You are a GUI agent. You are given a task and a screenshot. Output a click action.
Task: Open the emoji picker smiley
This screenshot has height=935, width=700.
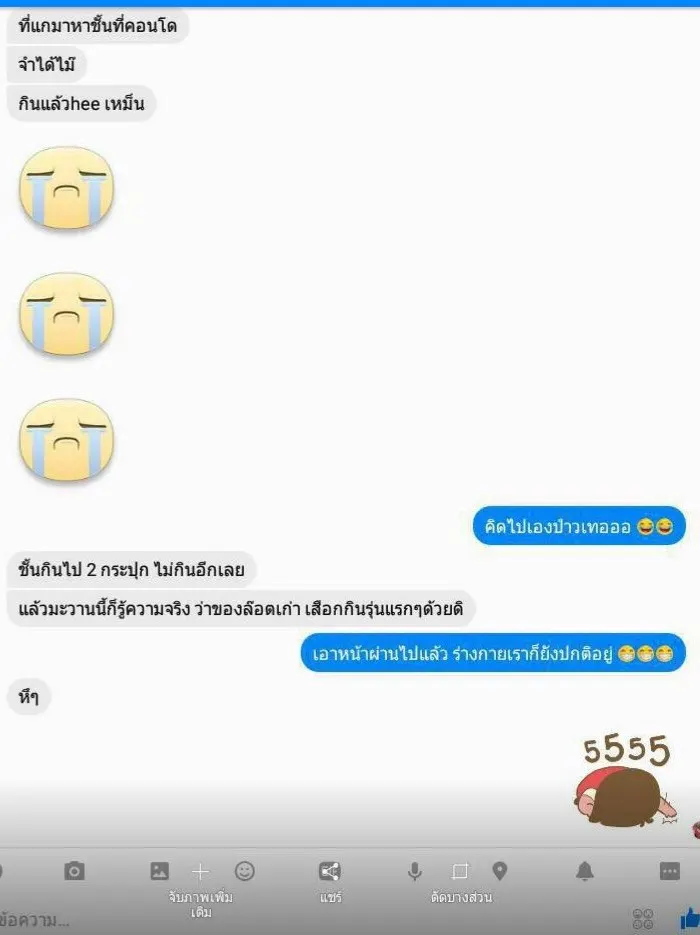click(x=245, y=871)
